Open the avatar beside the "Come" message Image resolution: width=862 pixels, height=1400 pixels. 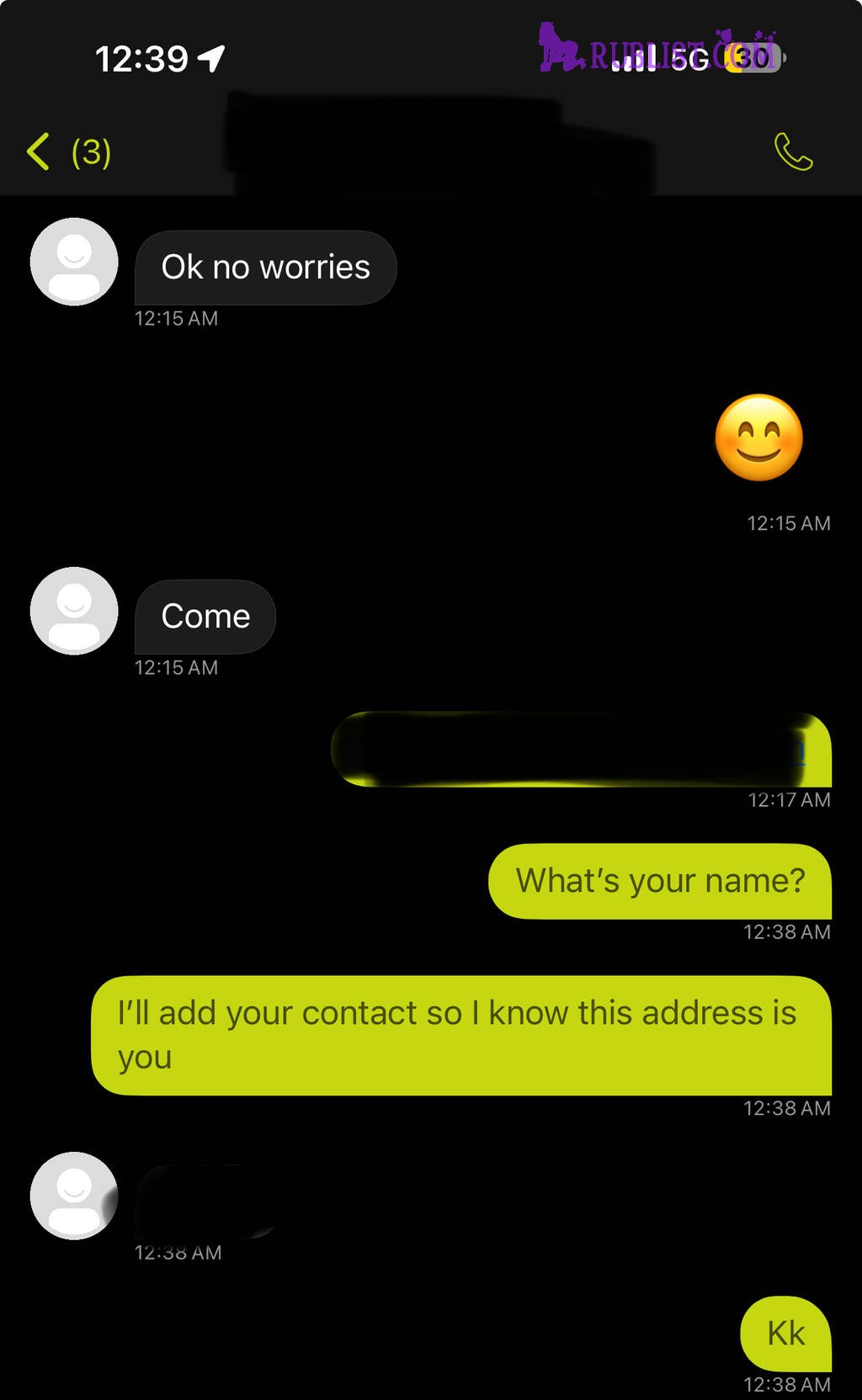tap(74, 611)
